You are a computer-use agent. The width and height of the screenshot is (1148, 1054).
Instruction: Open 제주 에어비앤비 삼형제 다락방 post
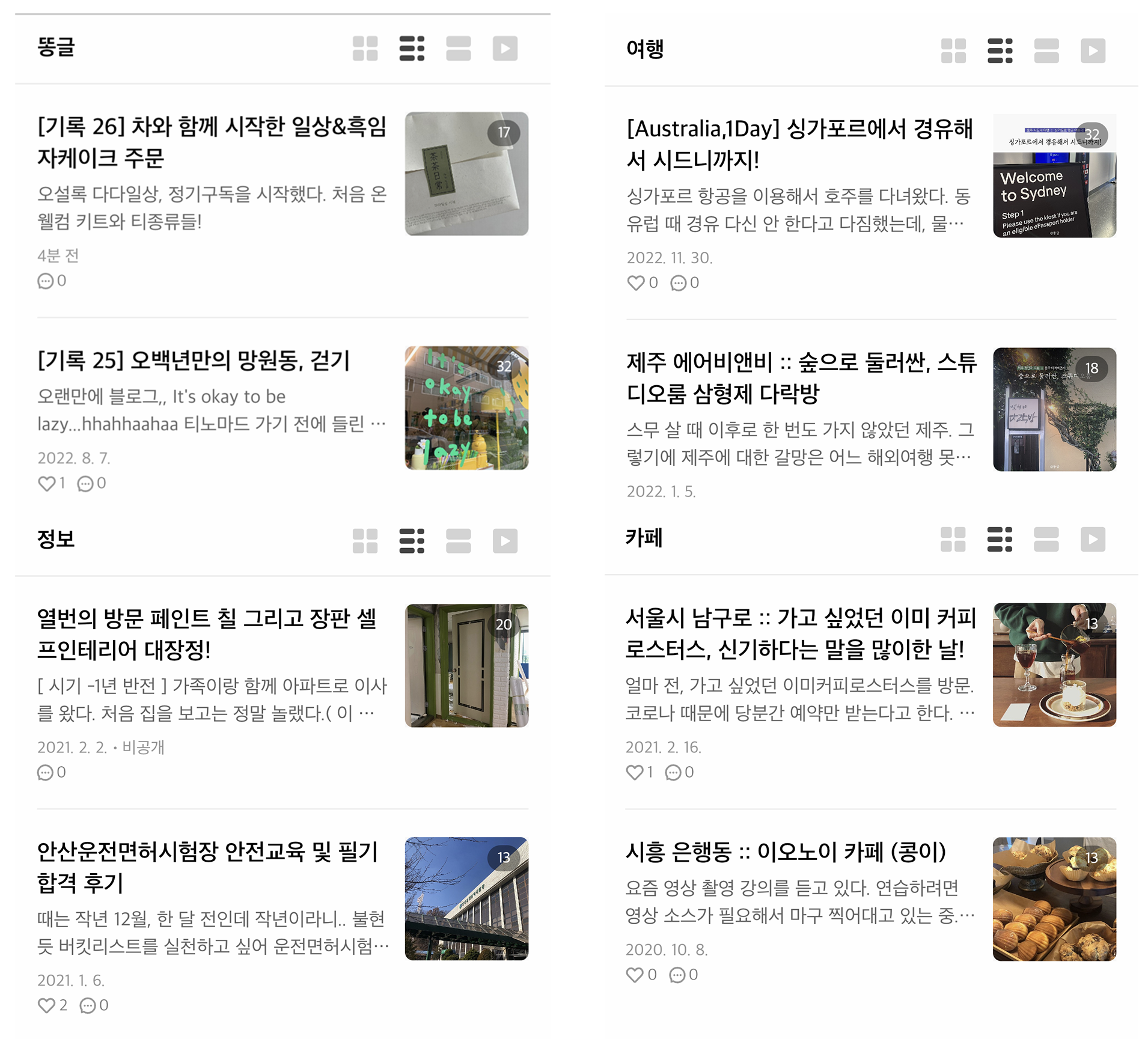click(x=801, y=377)
